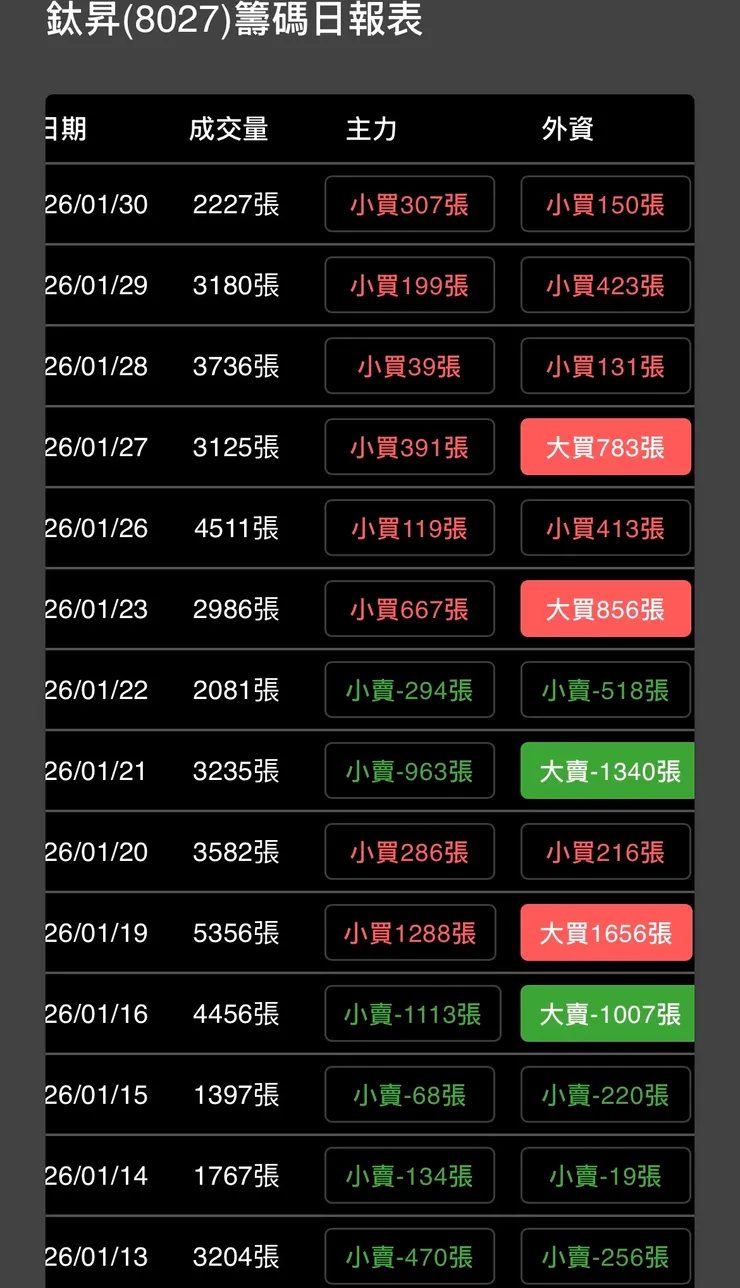Click the 小賣-963張 主力 badge on 26/01/21
740x1288 pixels.
pyautogui.click(x=409, y=771)
